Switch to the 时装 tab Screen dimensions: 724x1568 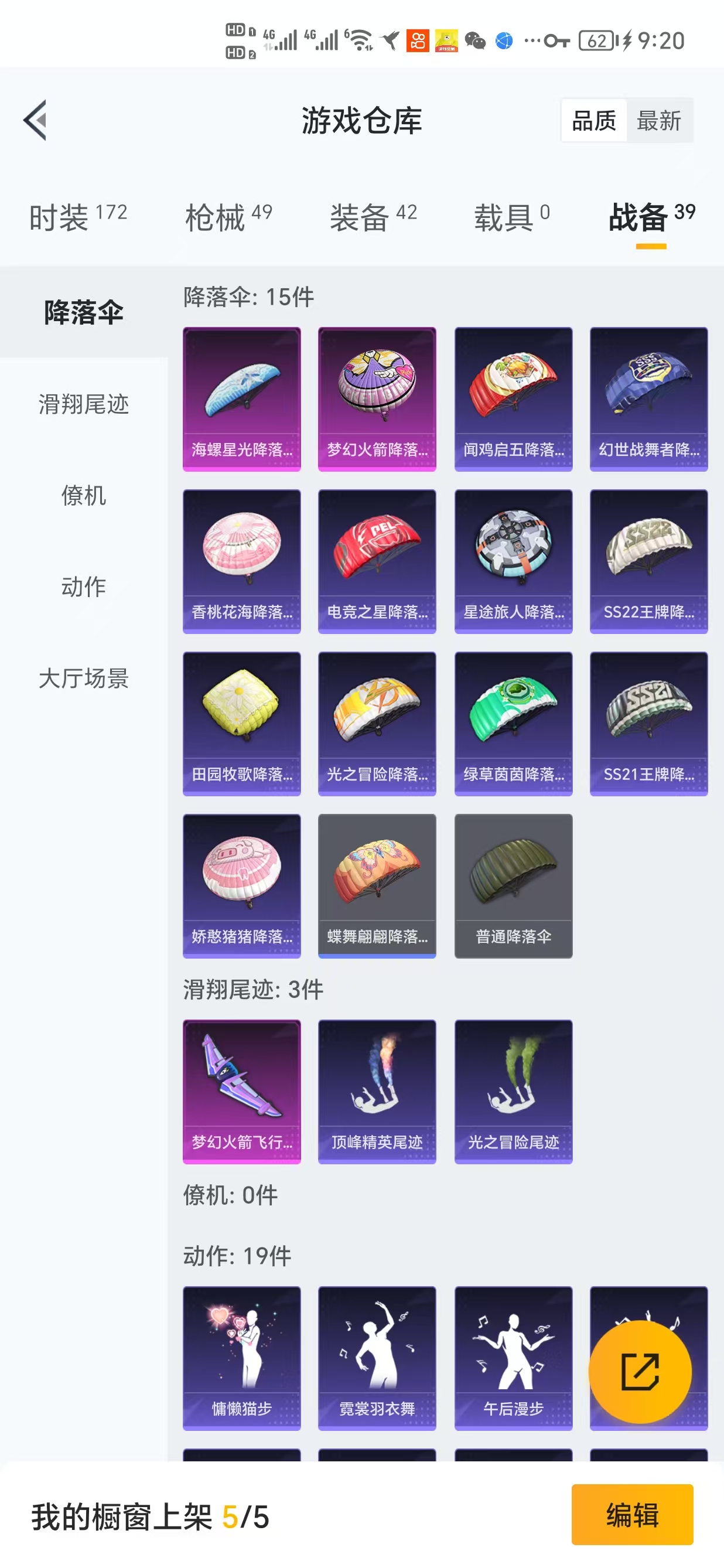click(77, 217)
